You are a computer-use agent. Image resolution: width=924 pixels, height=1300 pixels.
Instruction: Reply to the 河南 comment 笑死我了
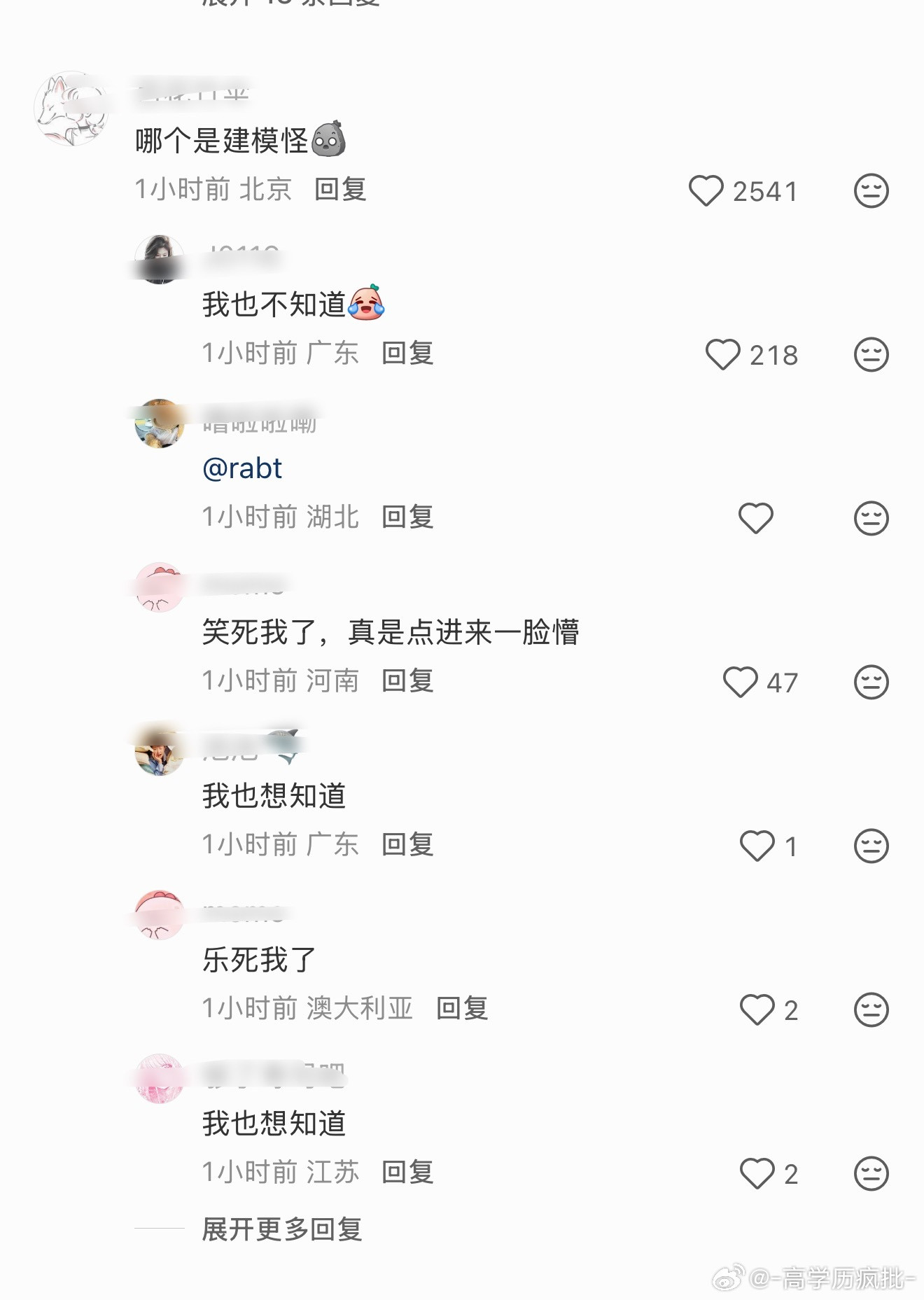tap(407, 681)
